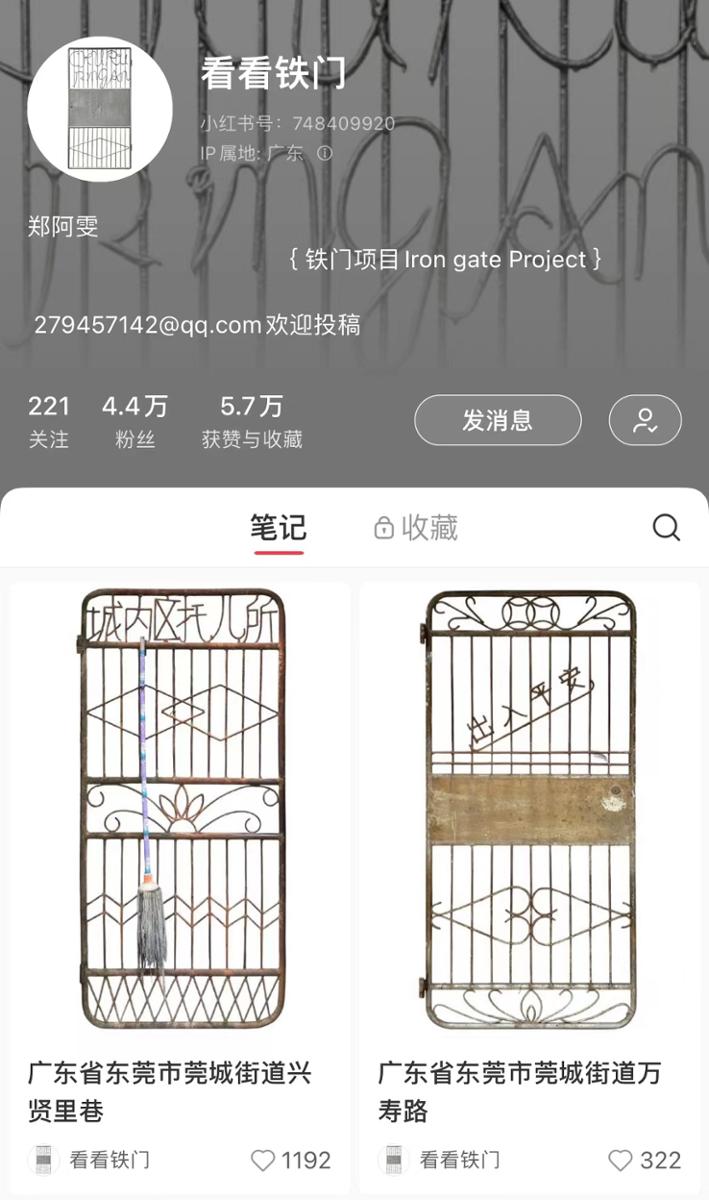
Task: View 获赞与收藏 details
Action: 252,421
